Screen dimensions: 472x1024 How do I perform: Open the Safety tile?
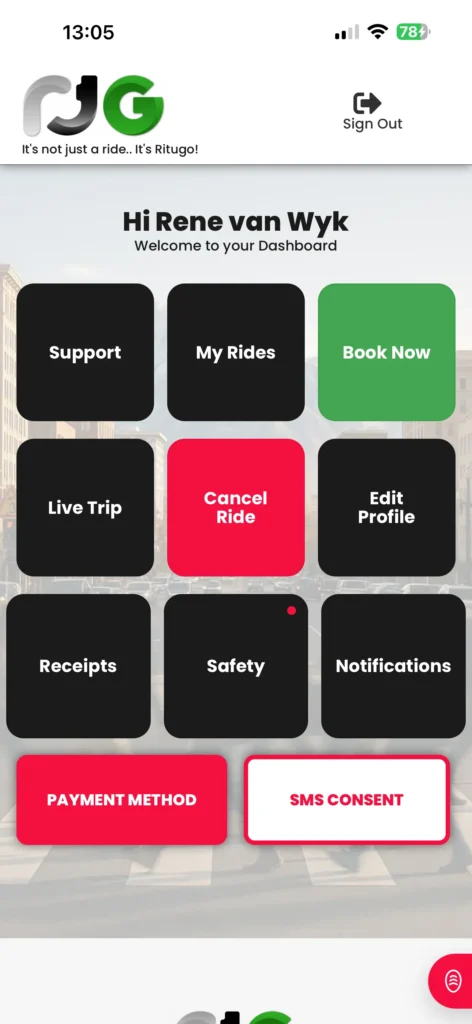(x=236, y=666)
